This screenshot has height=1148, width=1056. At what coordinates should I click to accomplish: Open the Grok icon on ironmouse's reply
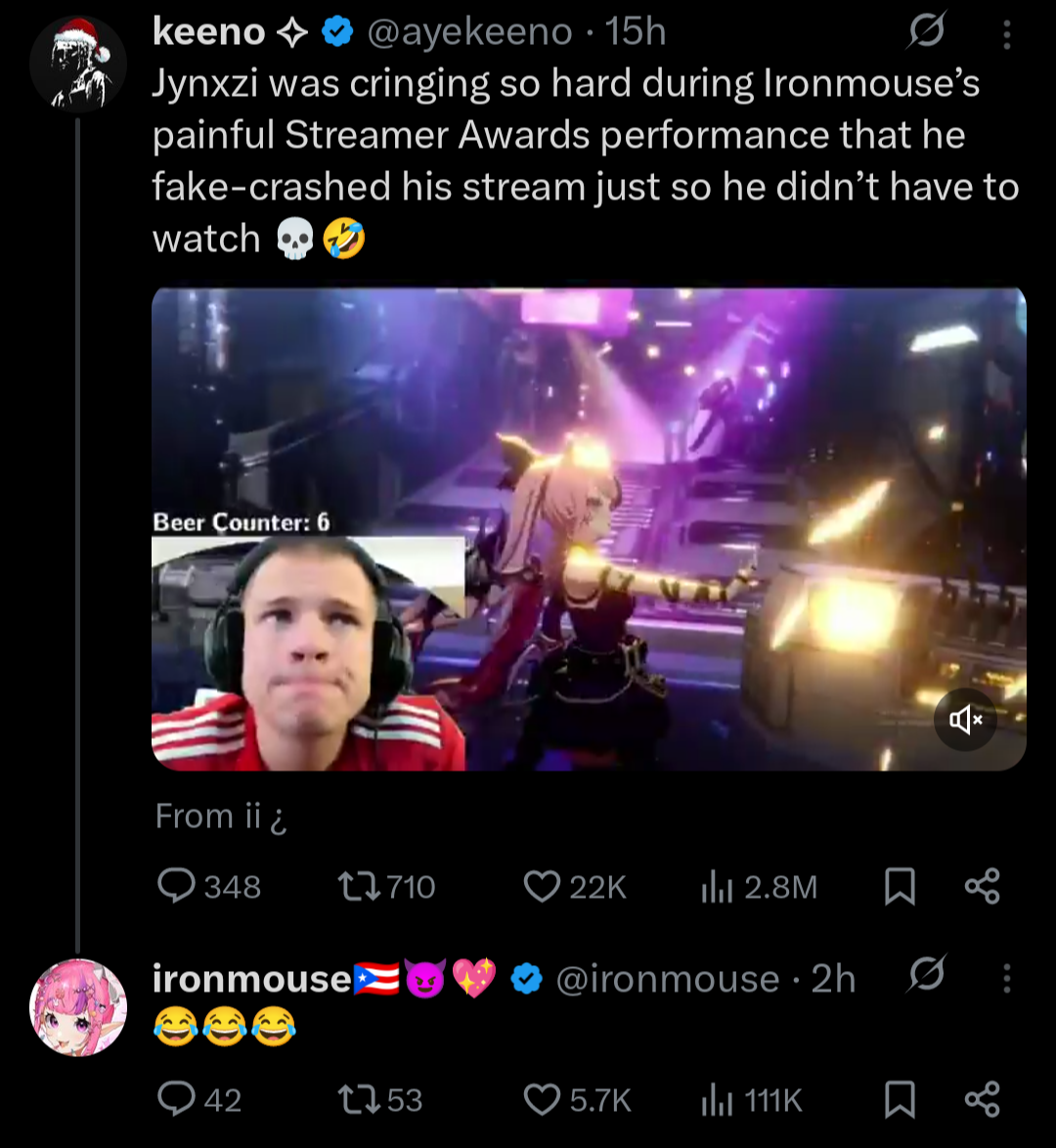[926, 975]
